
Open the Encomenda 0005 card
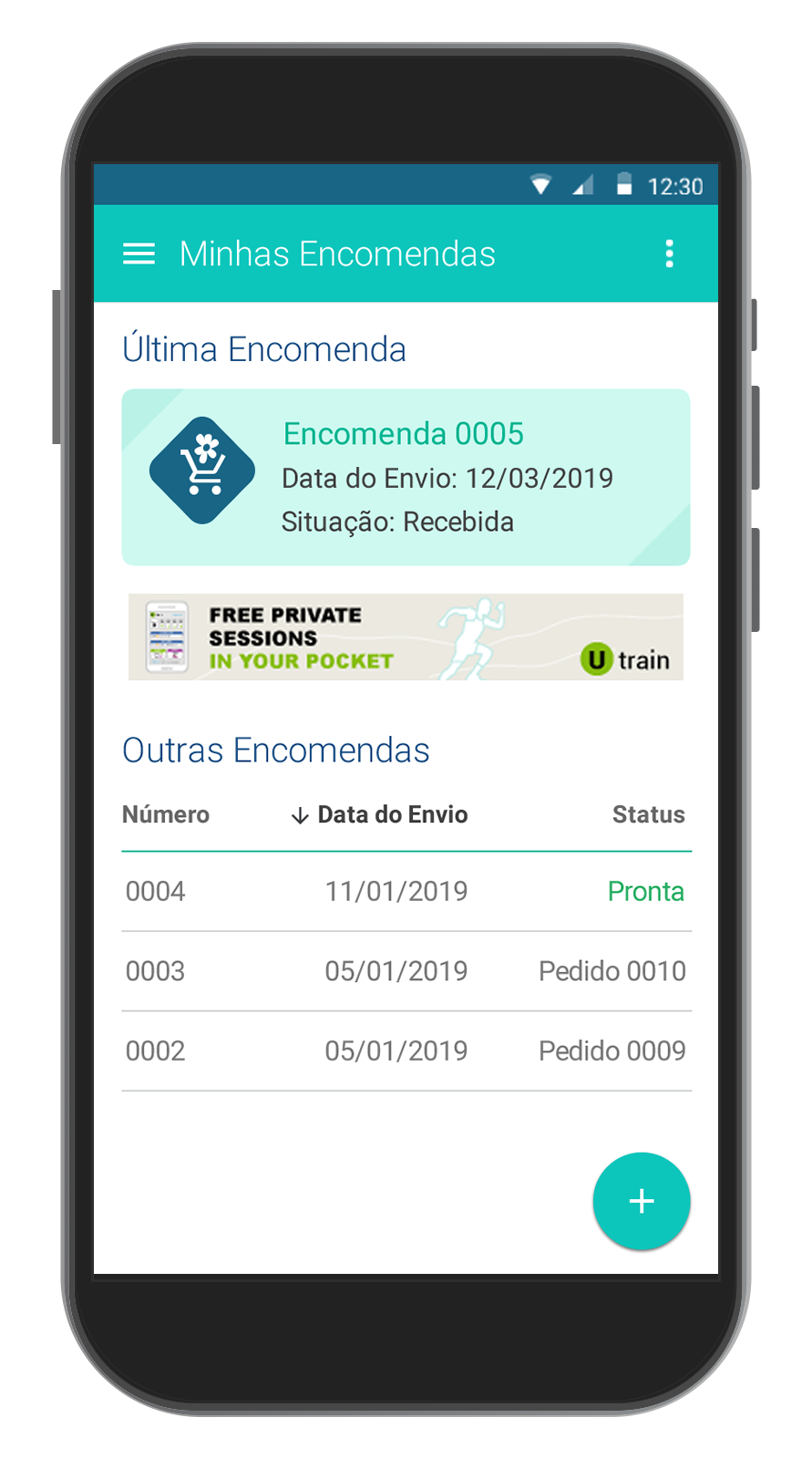point(406,477)
